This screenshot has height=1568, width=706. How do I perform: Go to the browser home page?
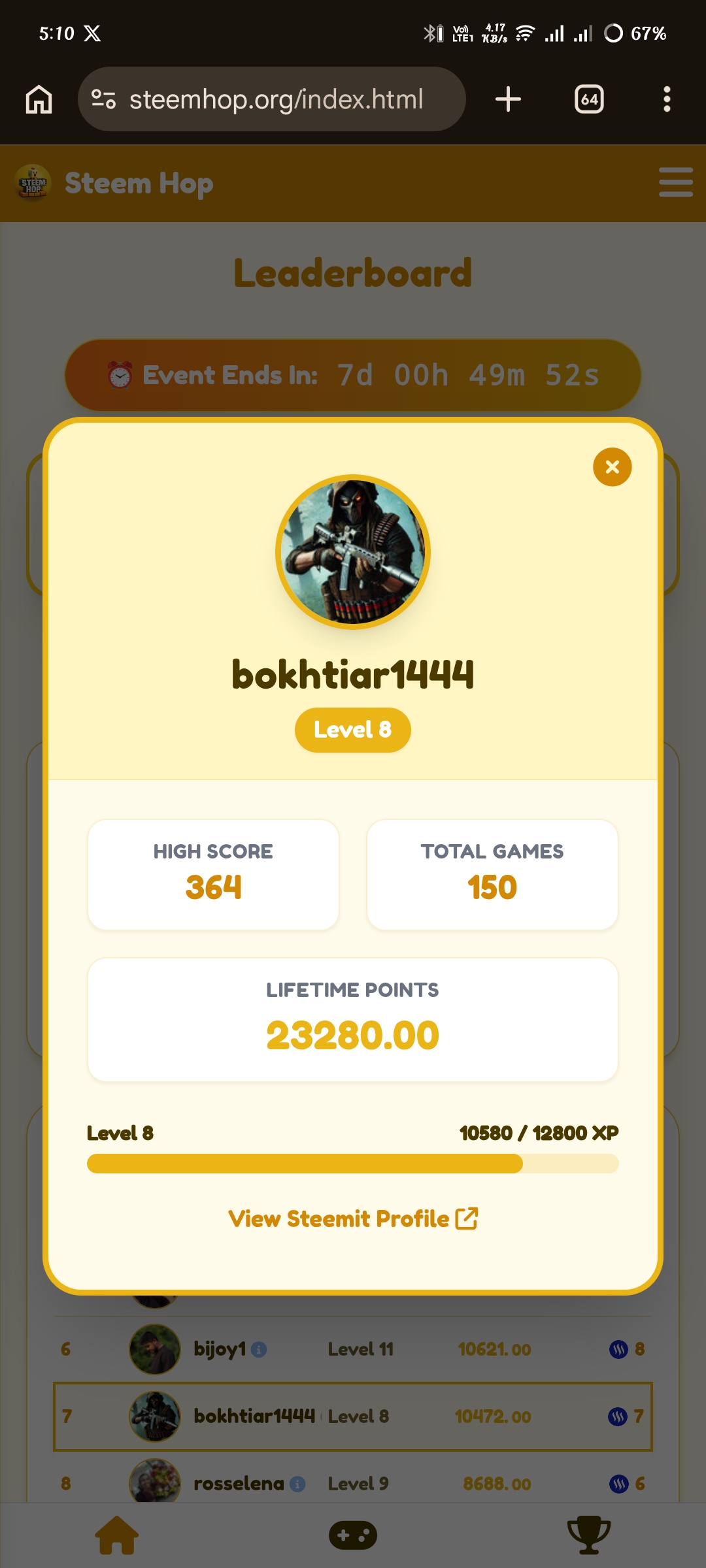pos(39,99)
